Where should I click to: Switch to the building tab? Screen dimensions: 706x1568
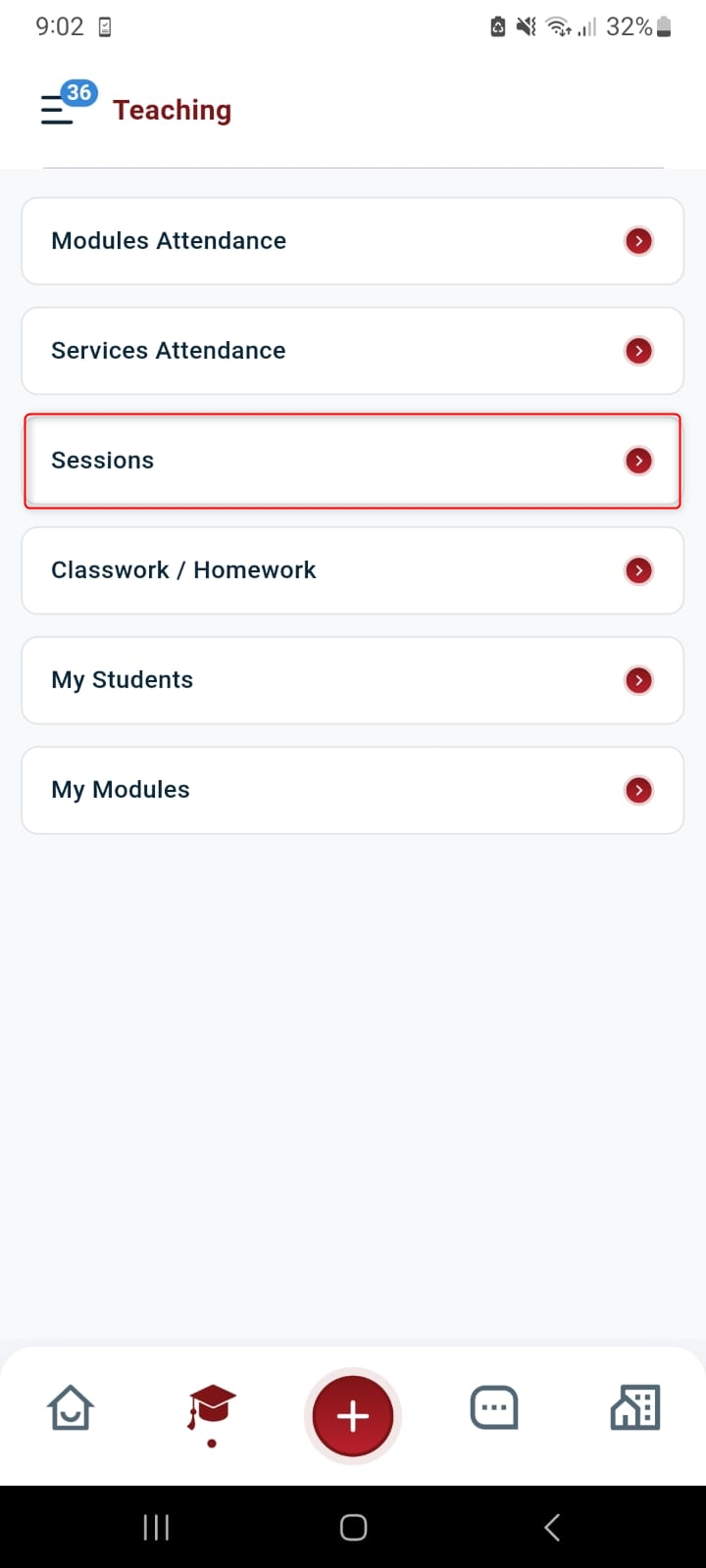[x=635, y=1408]
